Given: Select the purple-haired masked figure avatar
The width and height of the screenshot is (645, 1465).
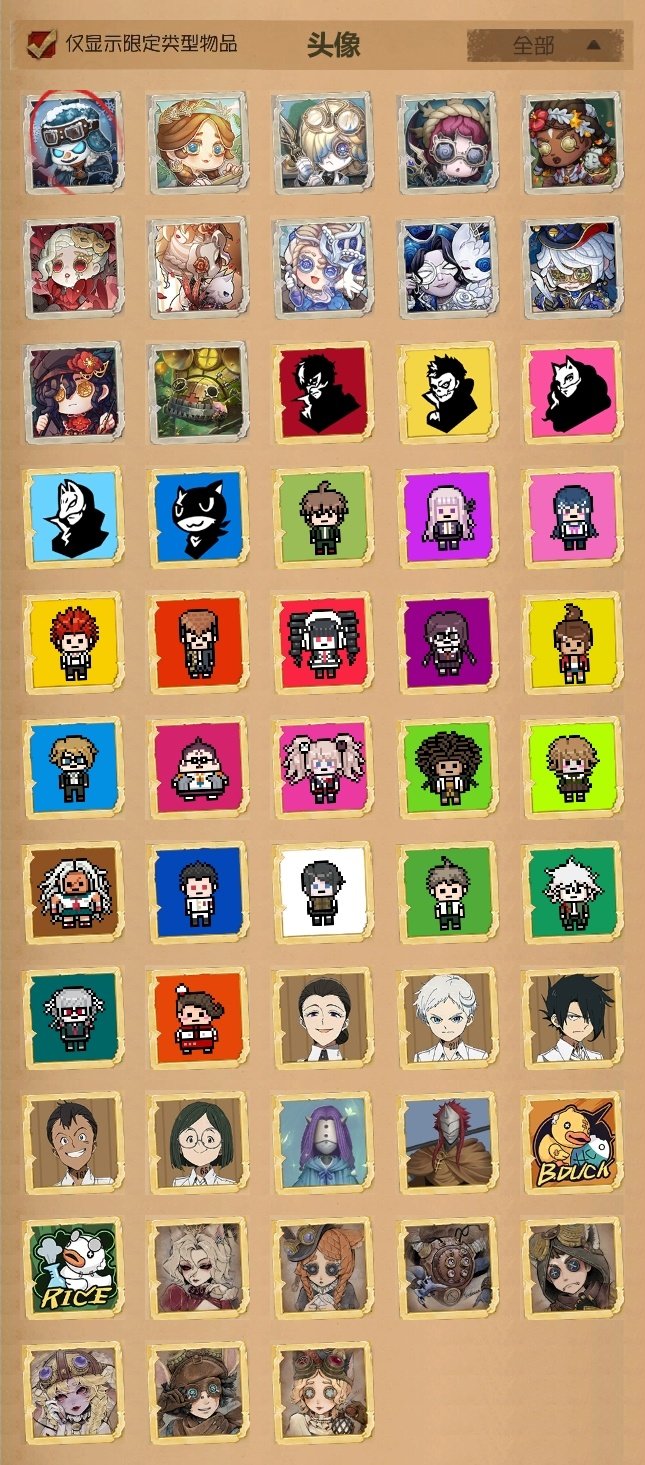Looking at the screenshot, I should (x=322, y=1141).
